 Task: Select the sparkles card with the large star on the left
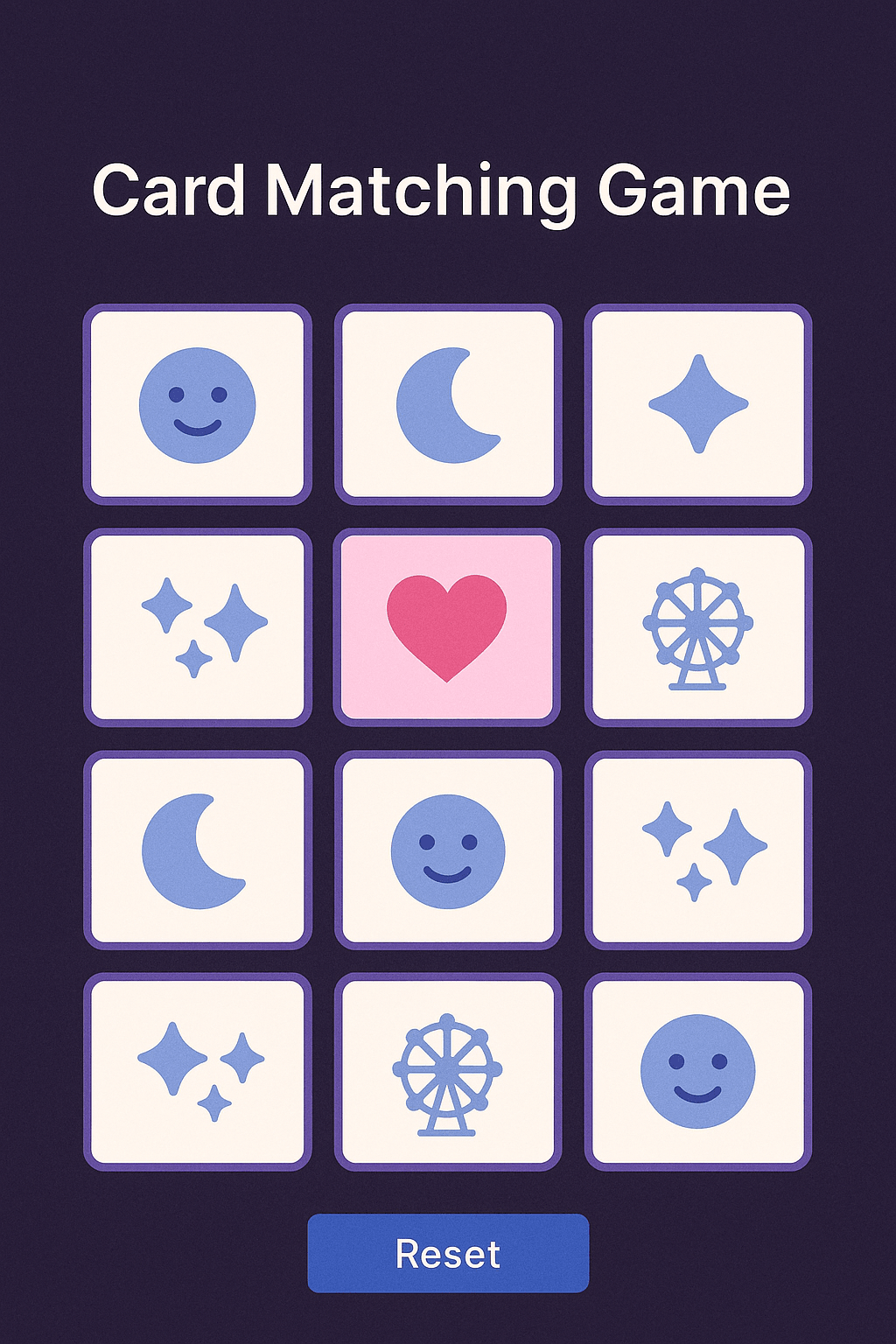198,1071
